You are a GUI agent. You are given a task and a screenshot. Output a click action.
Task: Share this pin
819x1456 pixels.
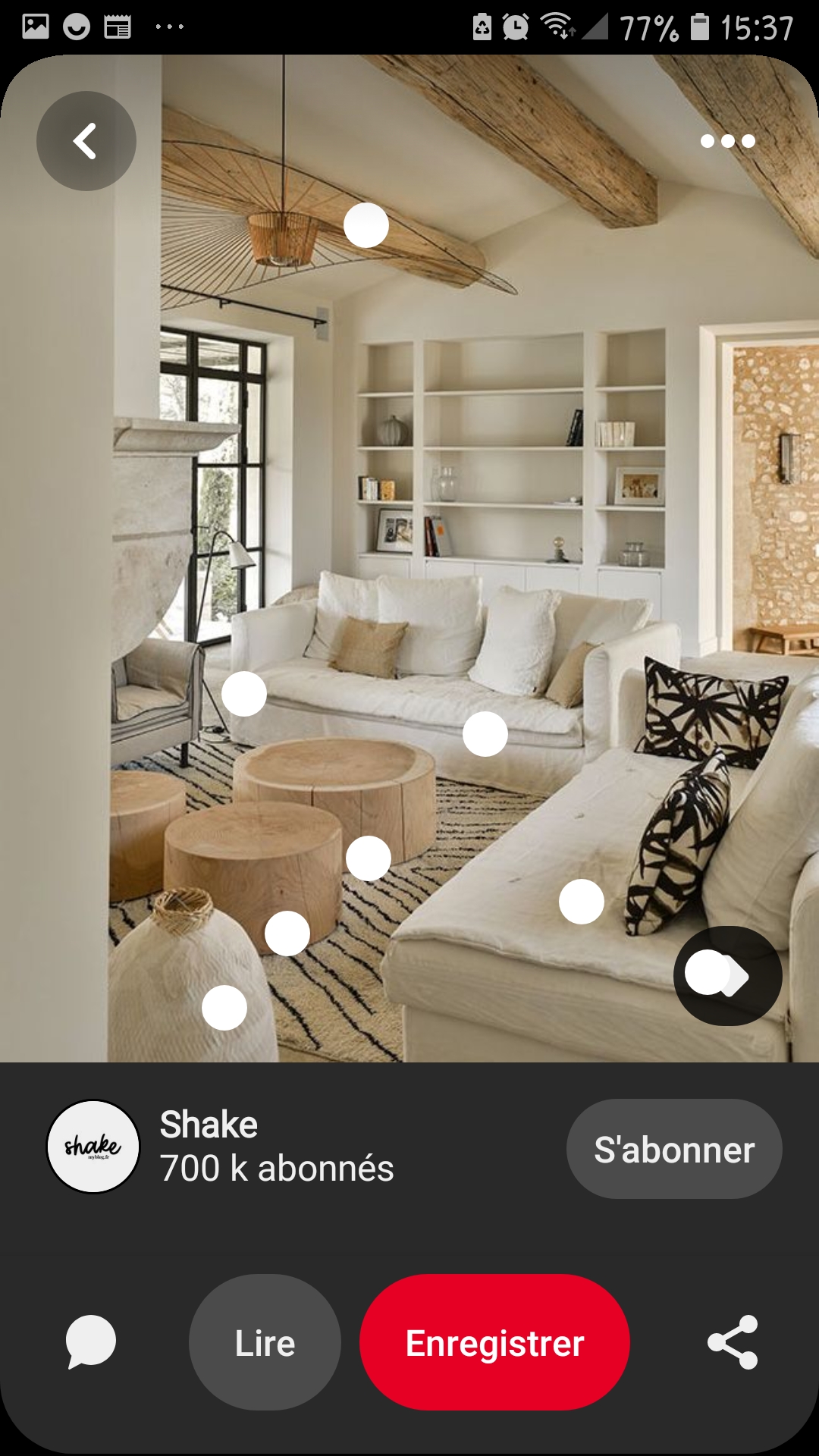pos(733,1342)
